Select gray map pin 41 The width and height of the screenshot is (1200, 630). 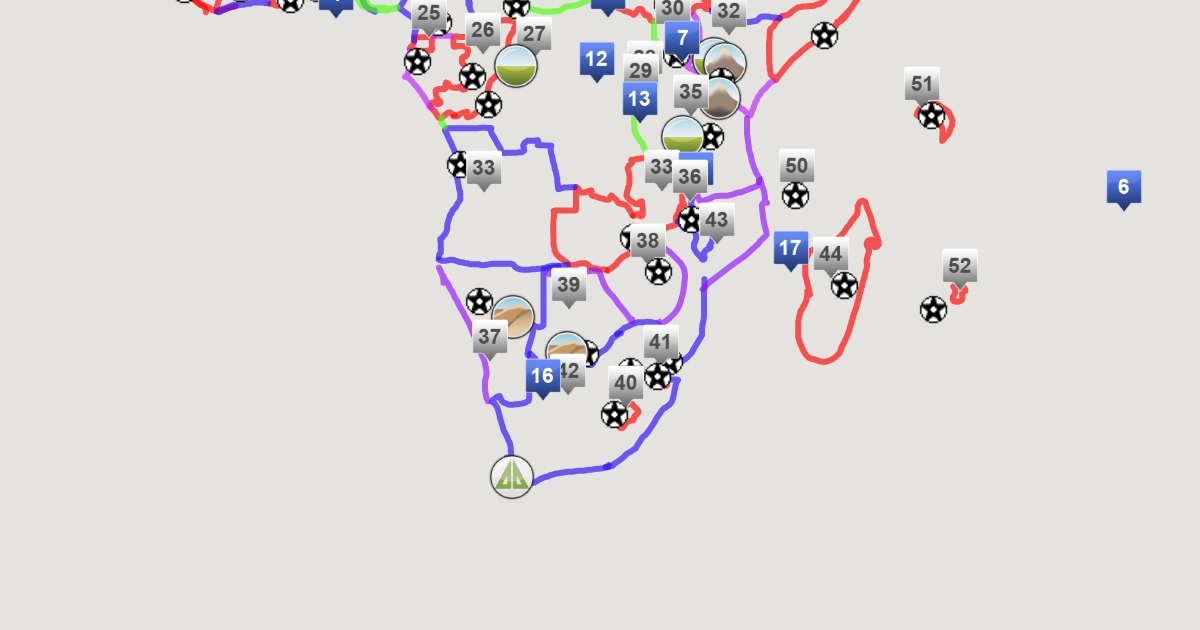660,342
